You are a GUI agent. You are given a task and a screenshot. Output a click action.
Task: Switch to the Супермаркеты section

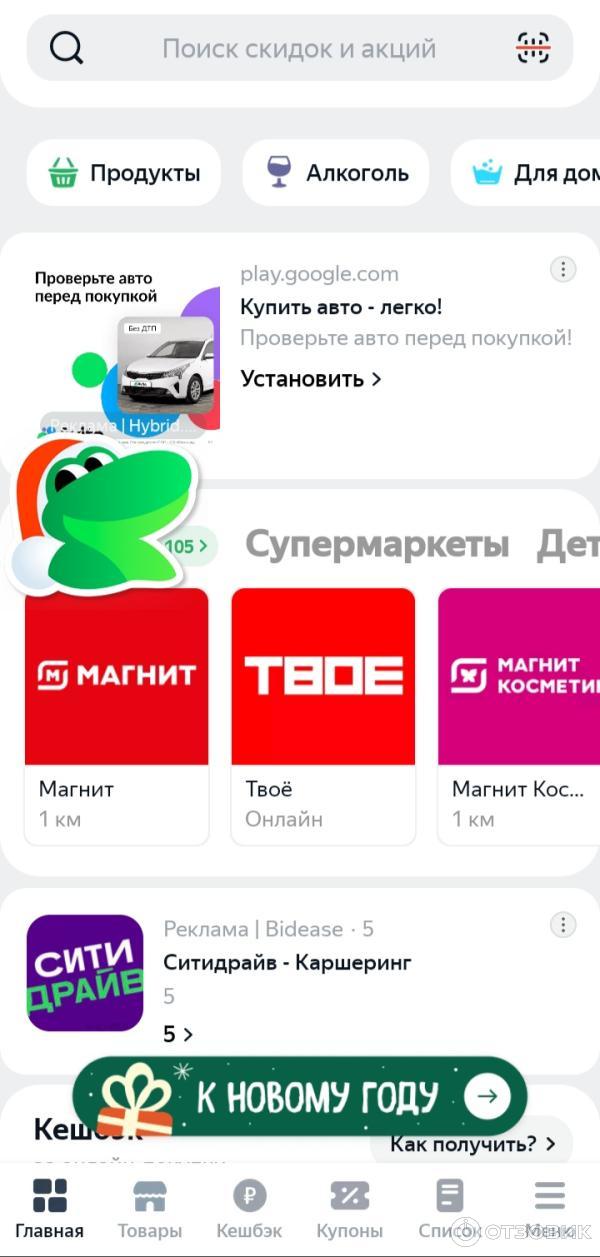(x=377, y=545)
